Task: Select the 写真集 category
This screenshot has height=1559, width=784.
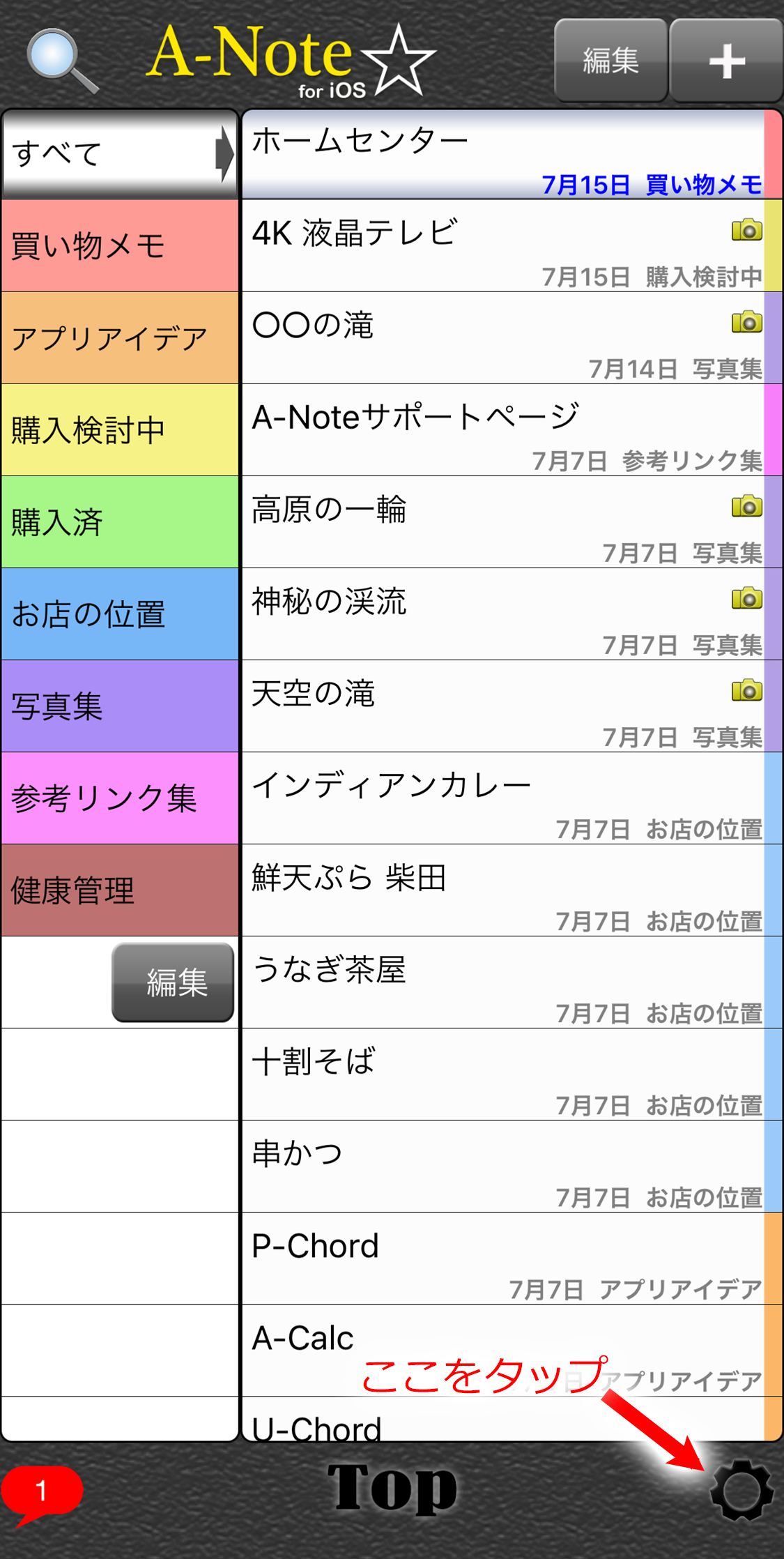Action: tap(120, 706)
